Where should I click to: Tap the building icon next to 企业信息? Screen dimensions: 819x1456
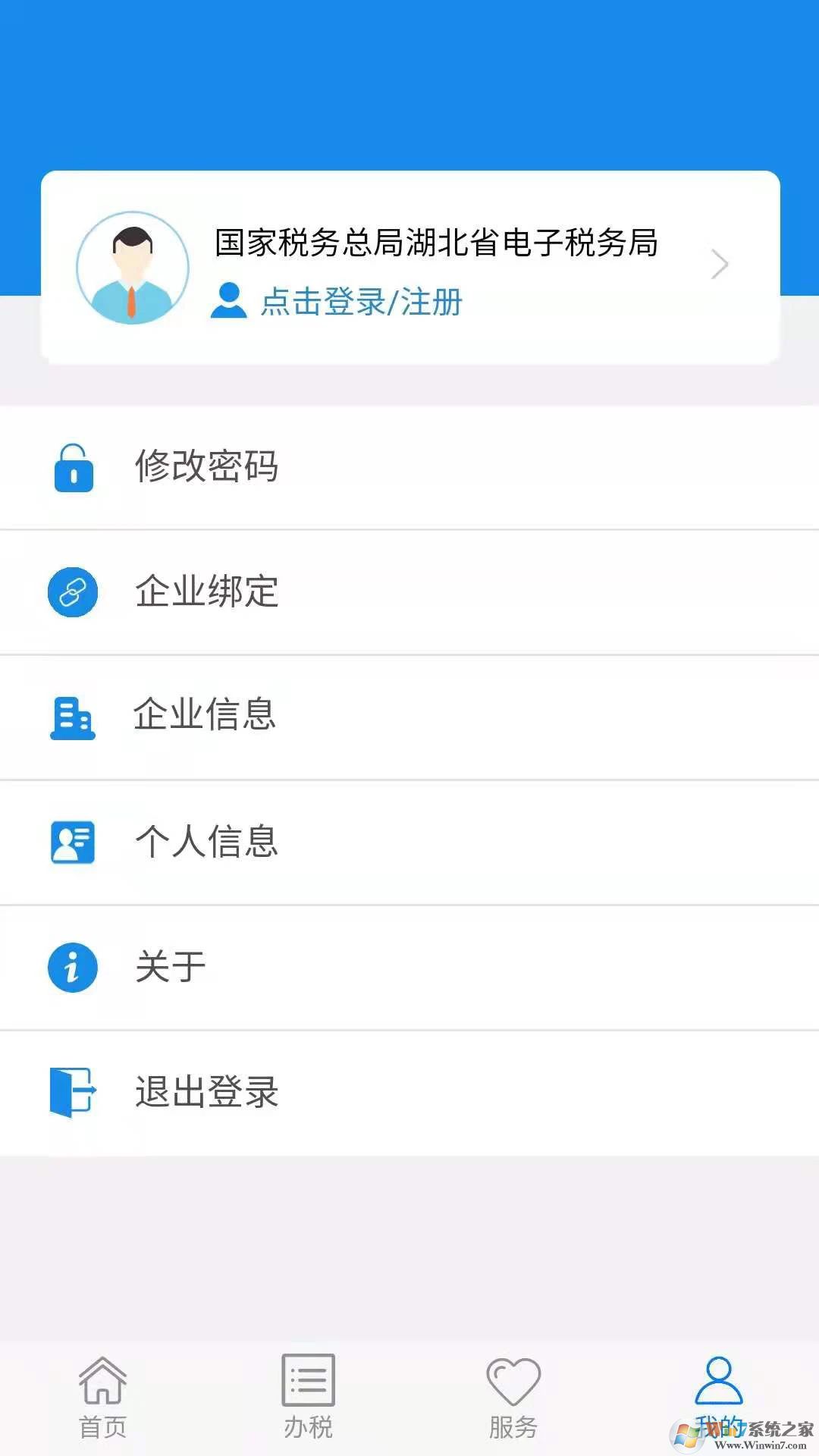[73, 718]
